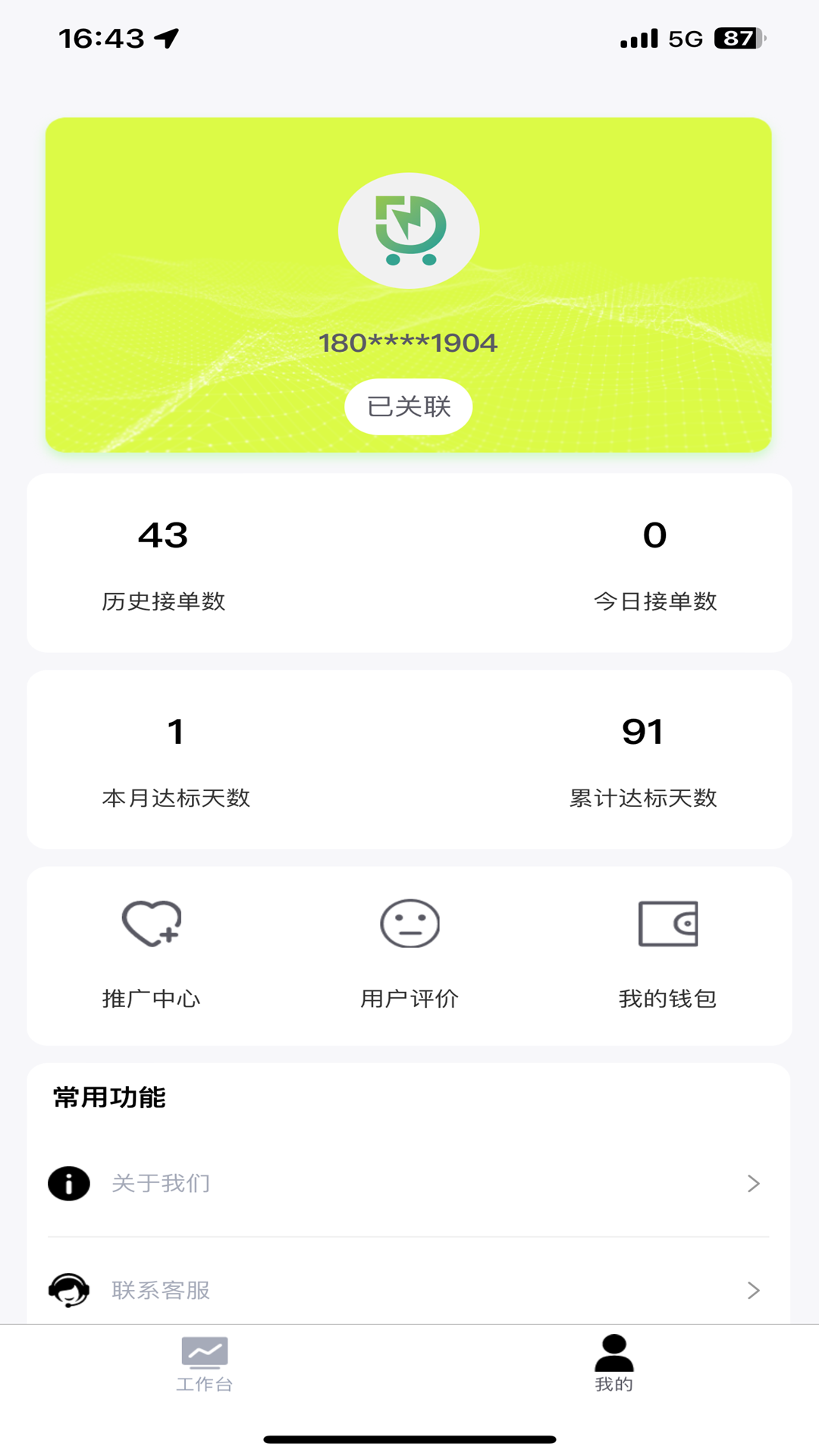Open 联系客服 row details
The width and height of the screenshot is (819, 1456).
[162, 1289]
